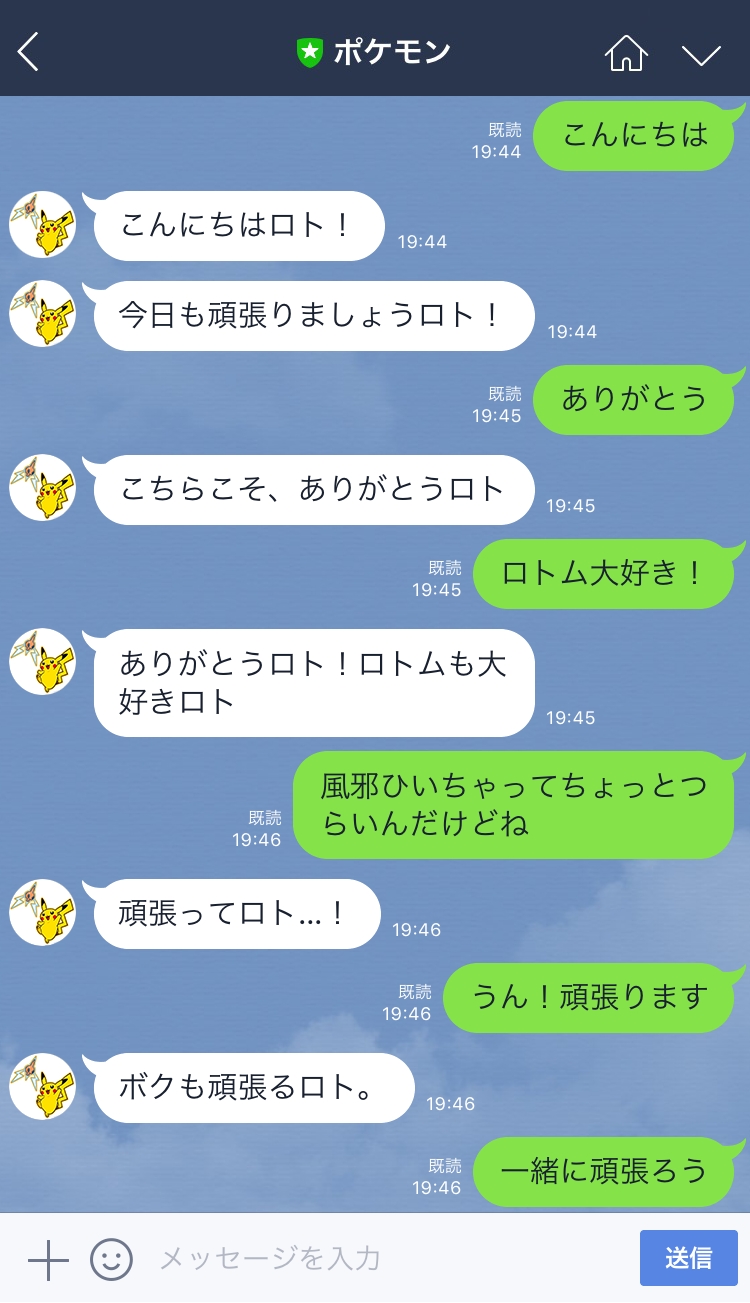Go back from the ポケモン chat

28,51
